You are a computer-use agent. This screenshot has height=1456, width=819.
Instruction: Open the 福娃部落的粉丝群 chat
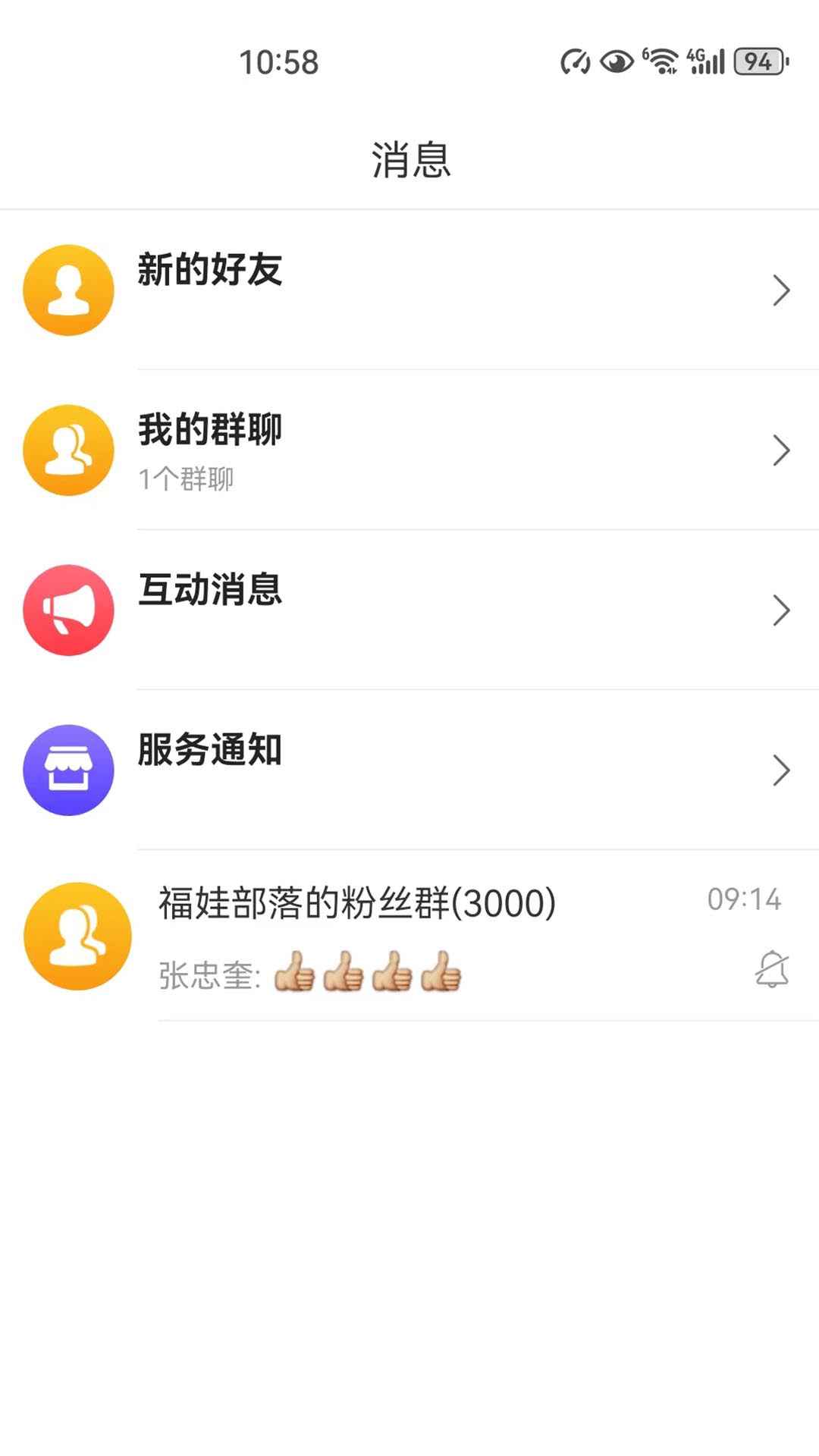[409, 937]
